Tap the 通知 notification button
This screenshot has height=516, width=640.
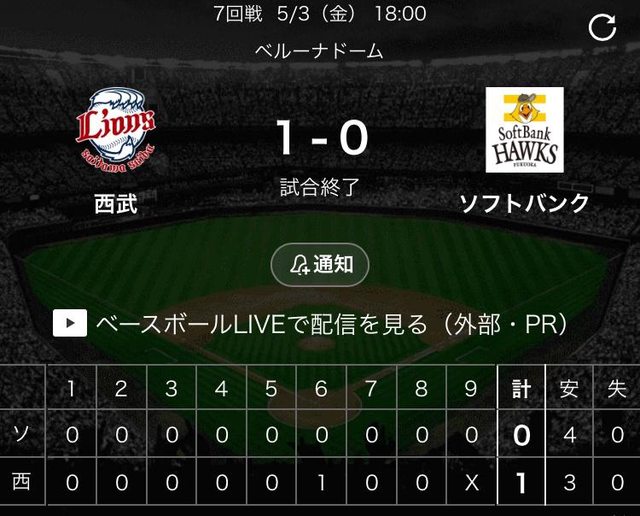tap(320, 265)
